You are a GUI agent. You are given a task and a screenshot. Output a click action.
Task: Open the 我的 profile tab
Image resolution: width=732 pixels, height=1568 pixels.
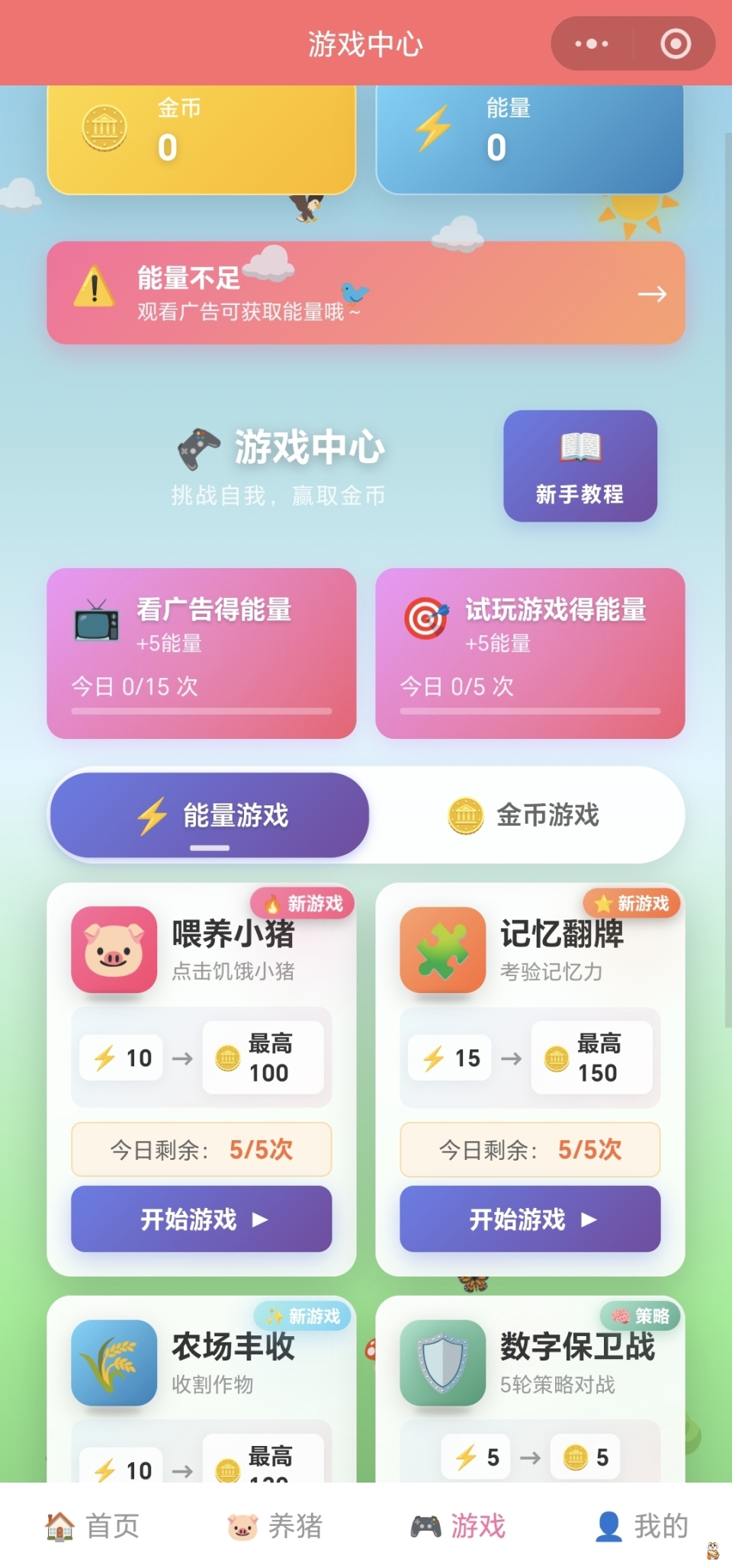tap(641, 1526)
